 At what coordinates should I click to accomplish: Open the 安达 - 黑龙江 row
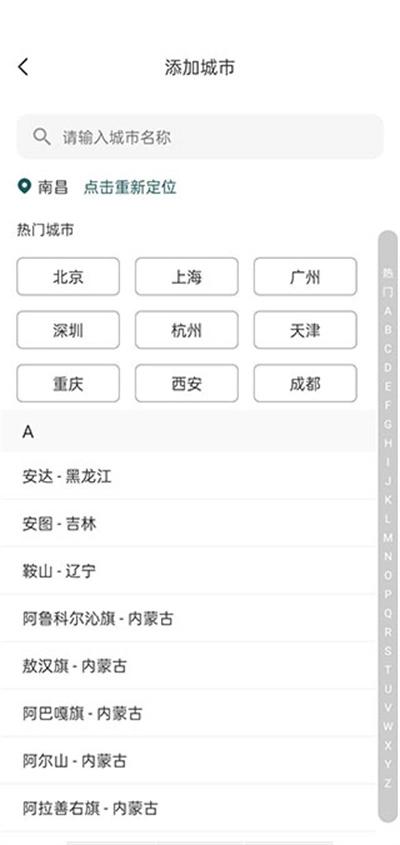(188, 476)
